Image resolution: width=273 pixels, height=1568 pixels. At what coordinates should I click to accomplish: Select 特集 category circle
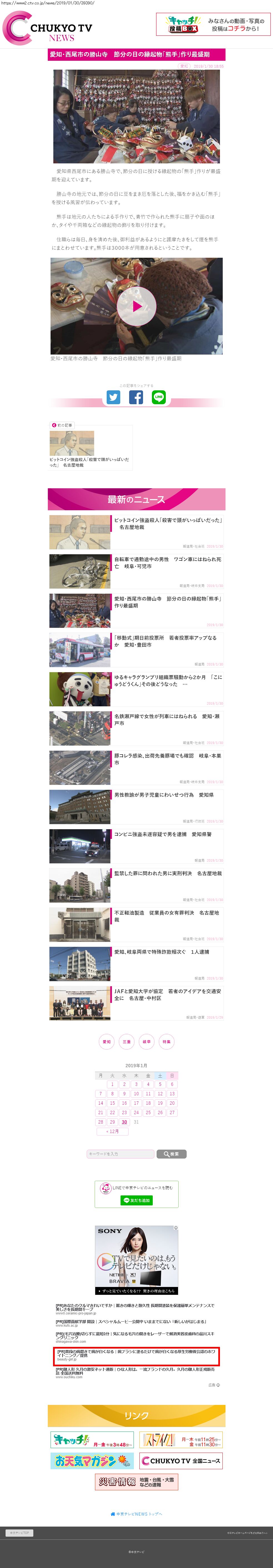point(166,1041)
